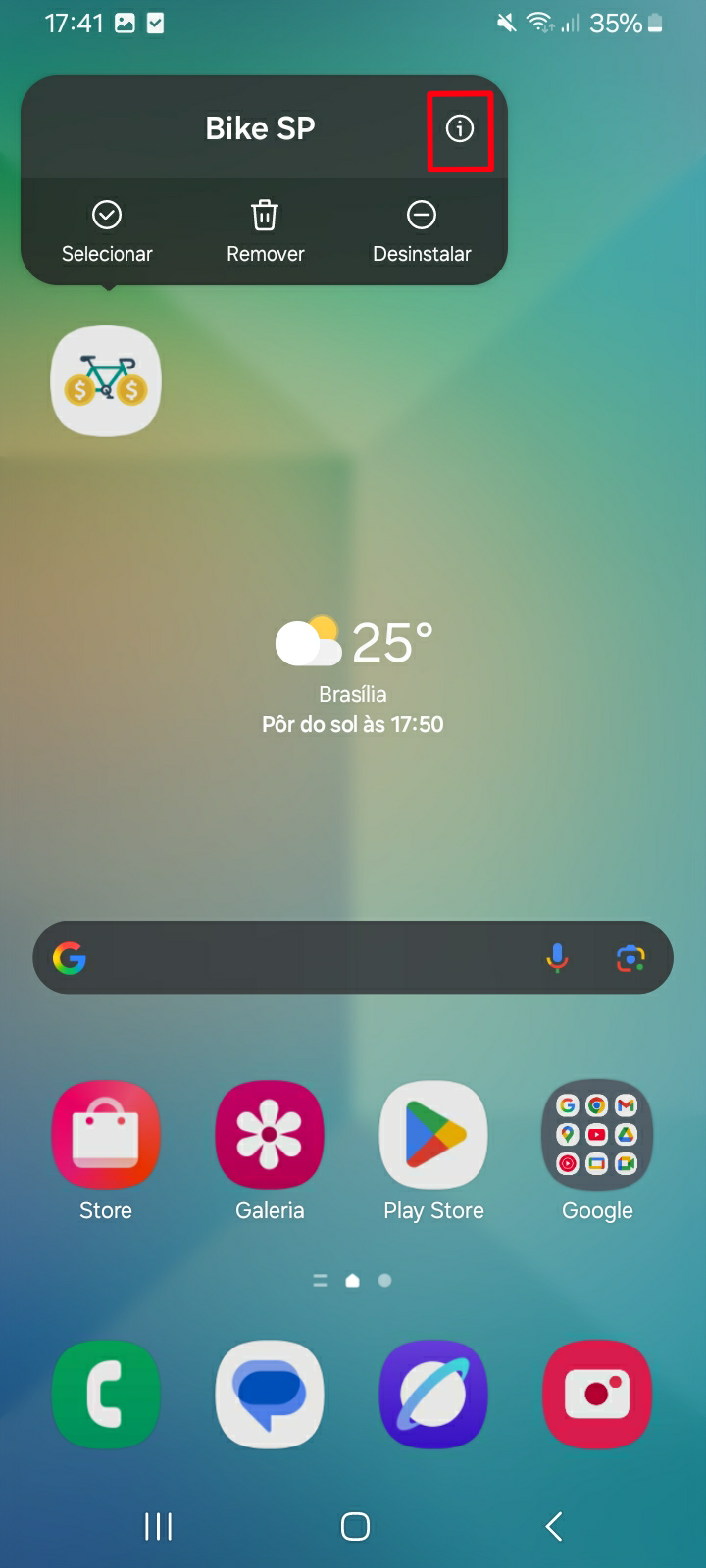Open the Bike SP app info icon
Screen dimensions: 706x1568
(x=460, y=129)
